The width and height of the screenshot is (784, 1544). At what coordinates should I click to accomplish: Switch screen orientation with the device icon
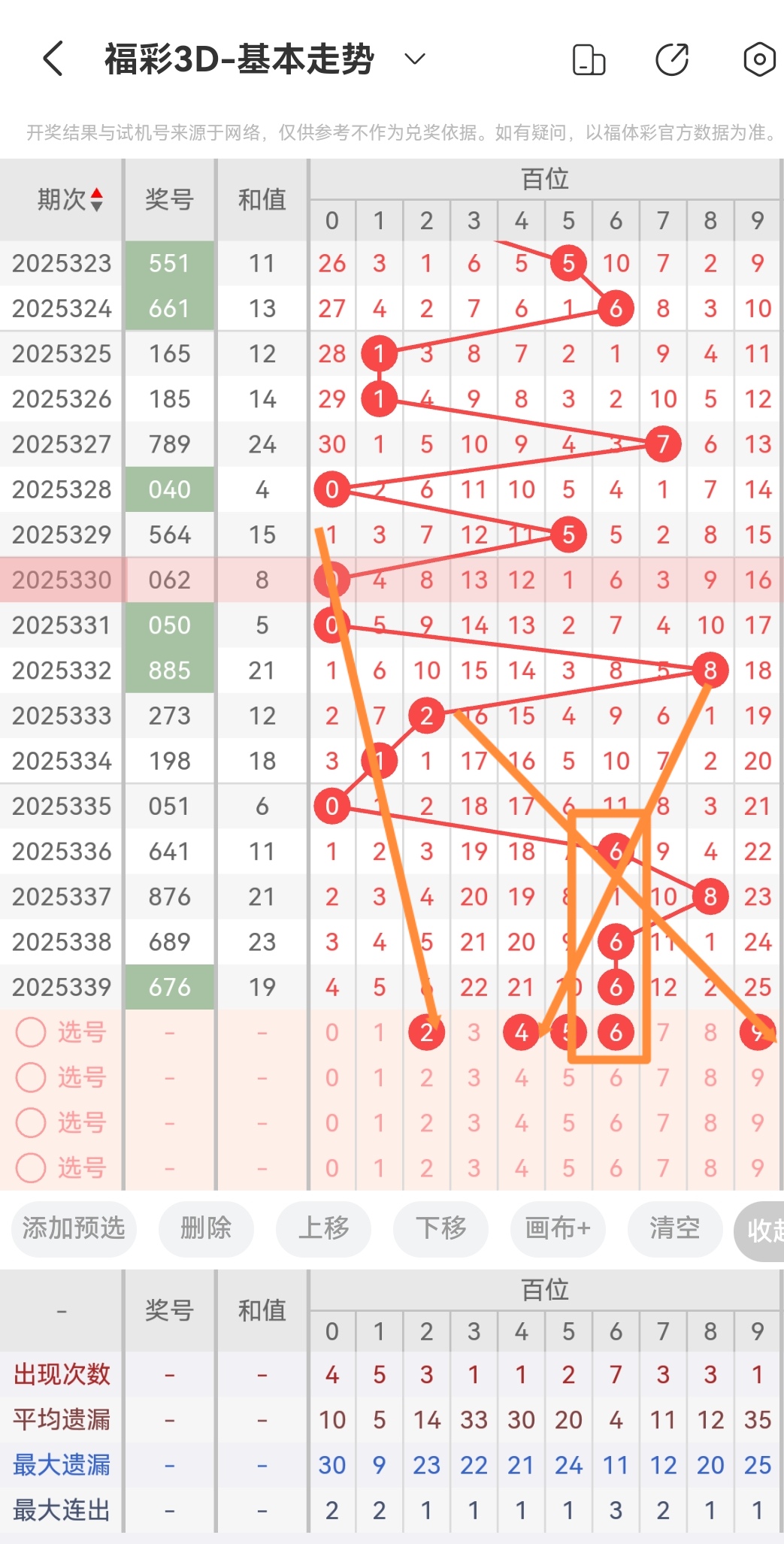(589, 59)
